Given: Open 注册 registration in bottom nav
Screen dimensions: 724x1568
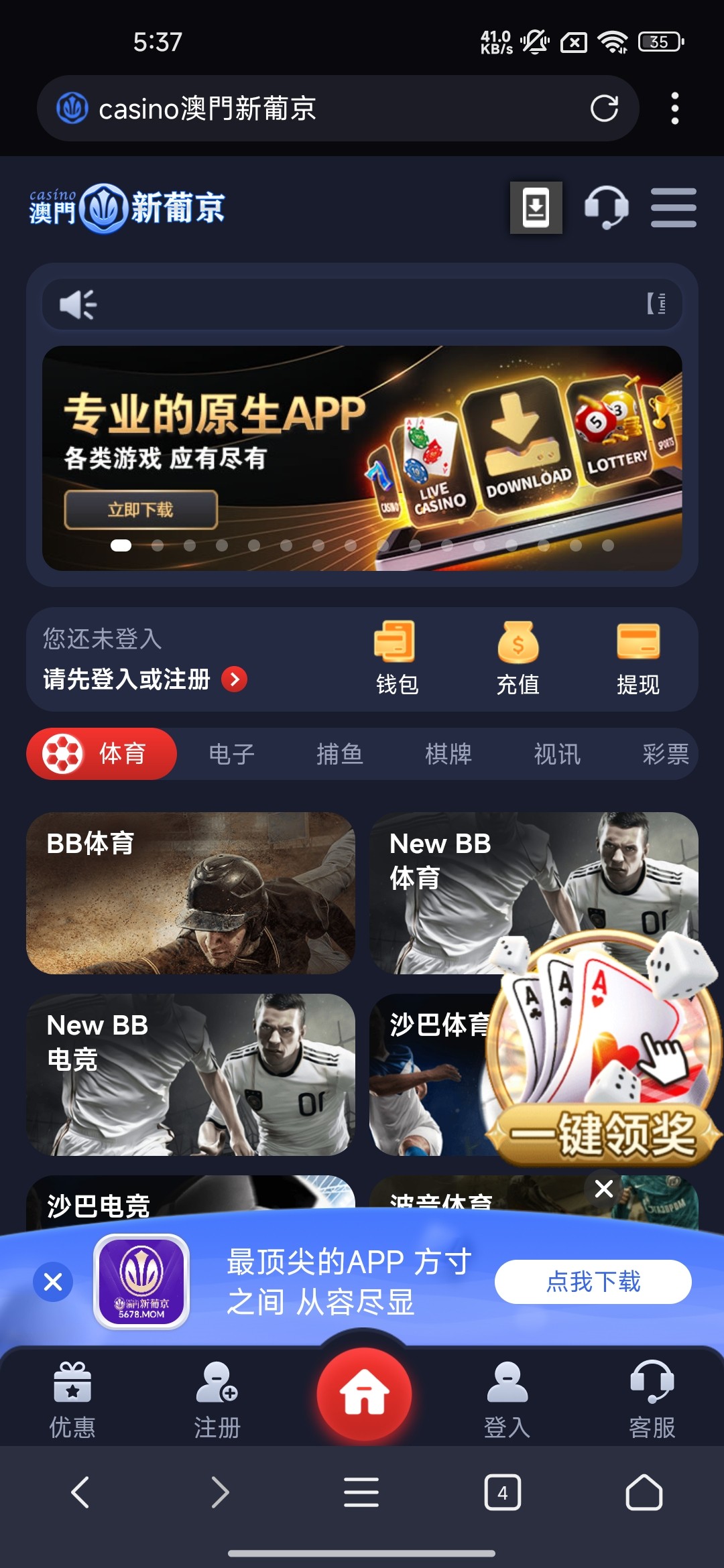Looking at the screenshot, I should [217, 1398].
